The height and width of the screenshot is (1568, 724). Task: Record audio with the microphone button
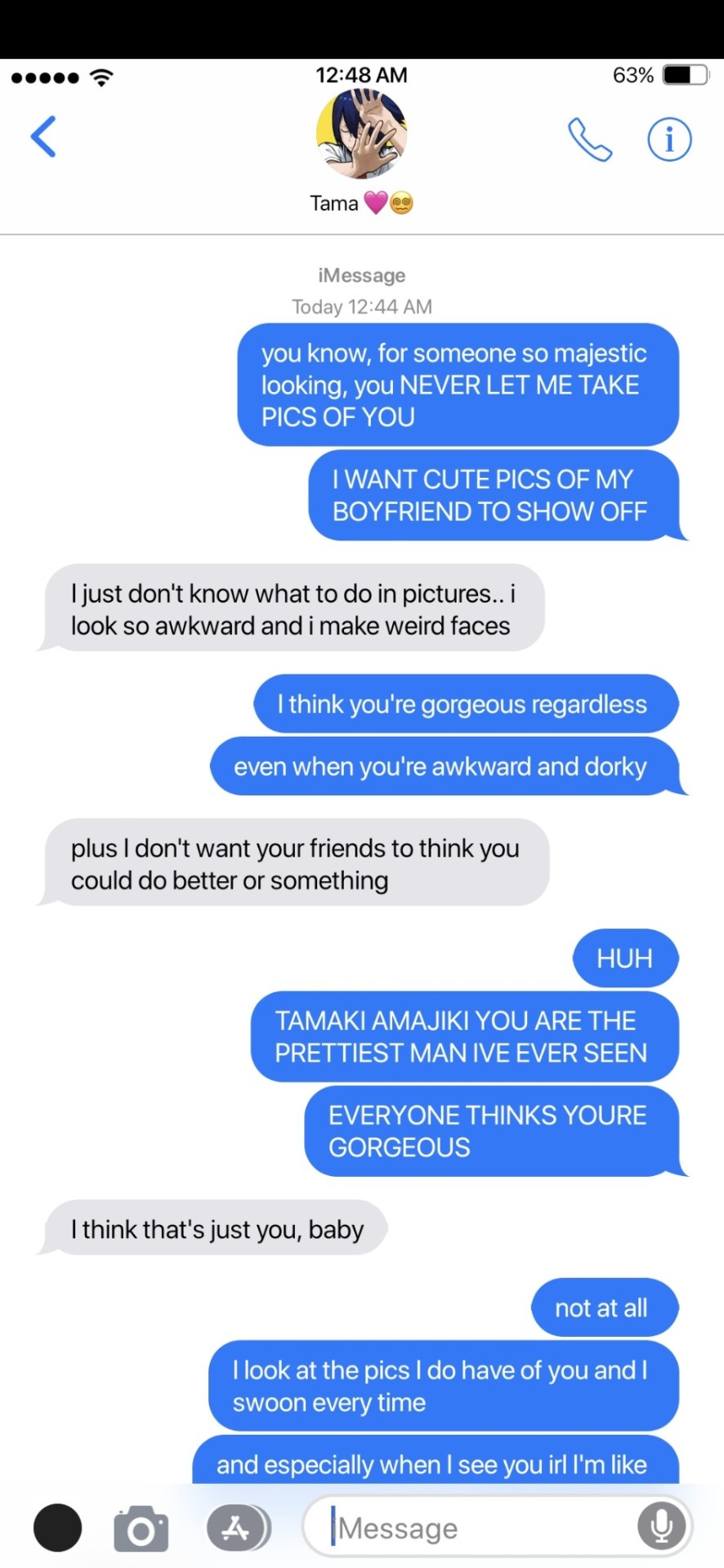[661, 1526]
